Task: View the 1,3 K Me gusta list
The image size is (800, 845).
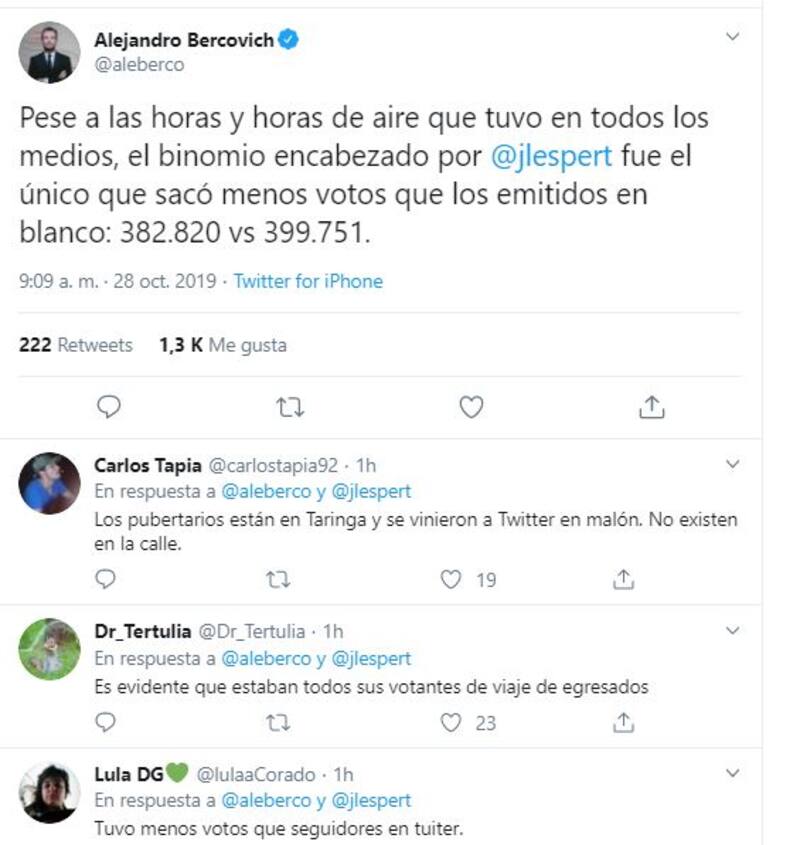Action: coord(222,345)
